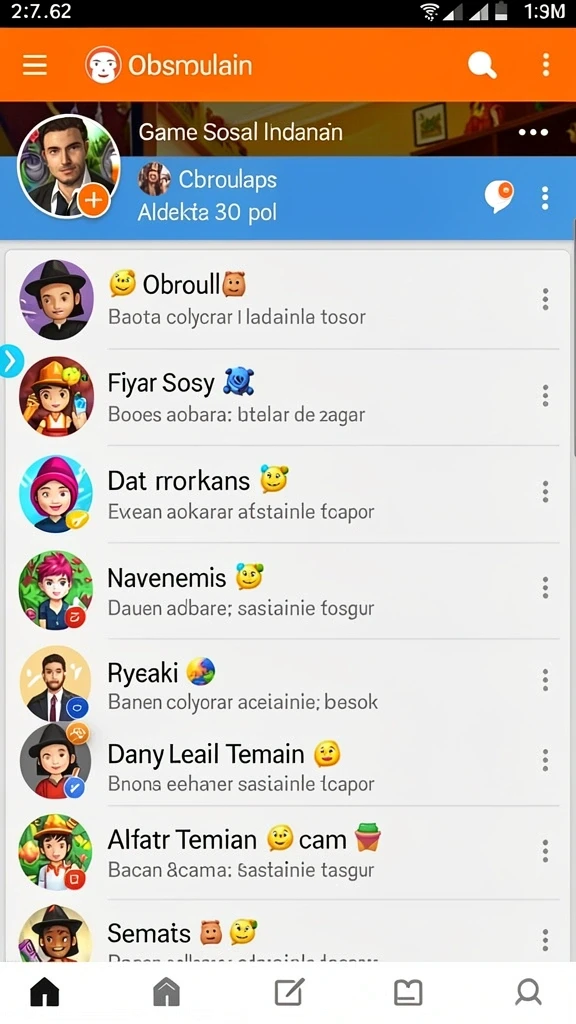Open the overflow menu in the orange app bar
The width and height of the screenshot is (576, 1024).
[546, 65]
